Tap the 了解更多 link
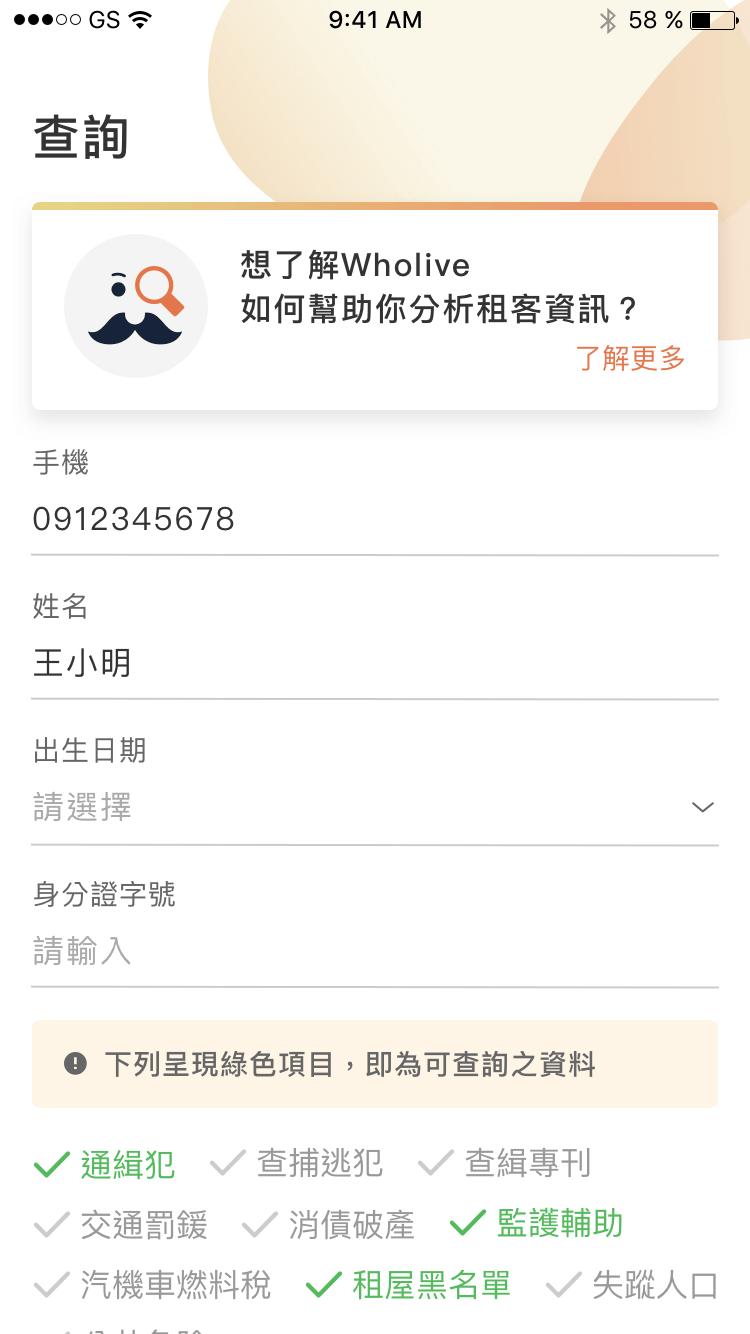Image resolution: width=750 pixels, height=1334 pixels. 630,358
